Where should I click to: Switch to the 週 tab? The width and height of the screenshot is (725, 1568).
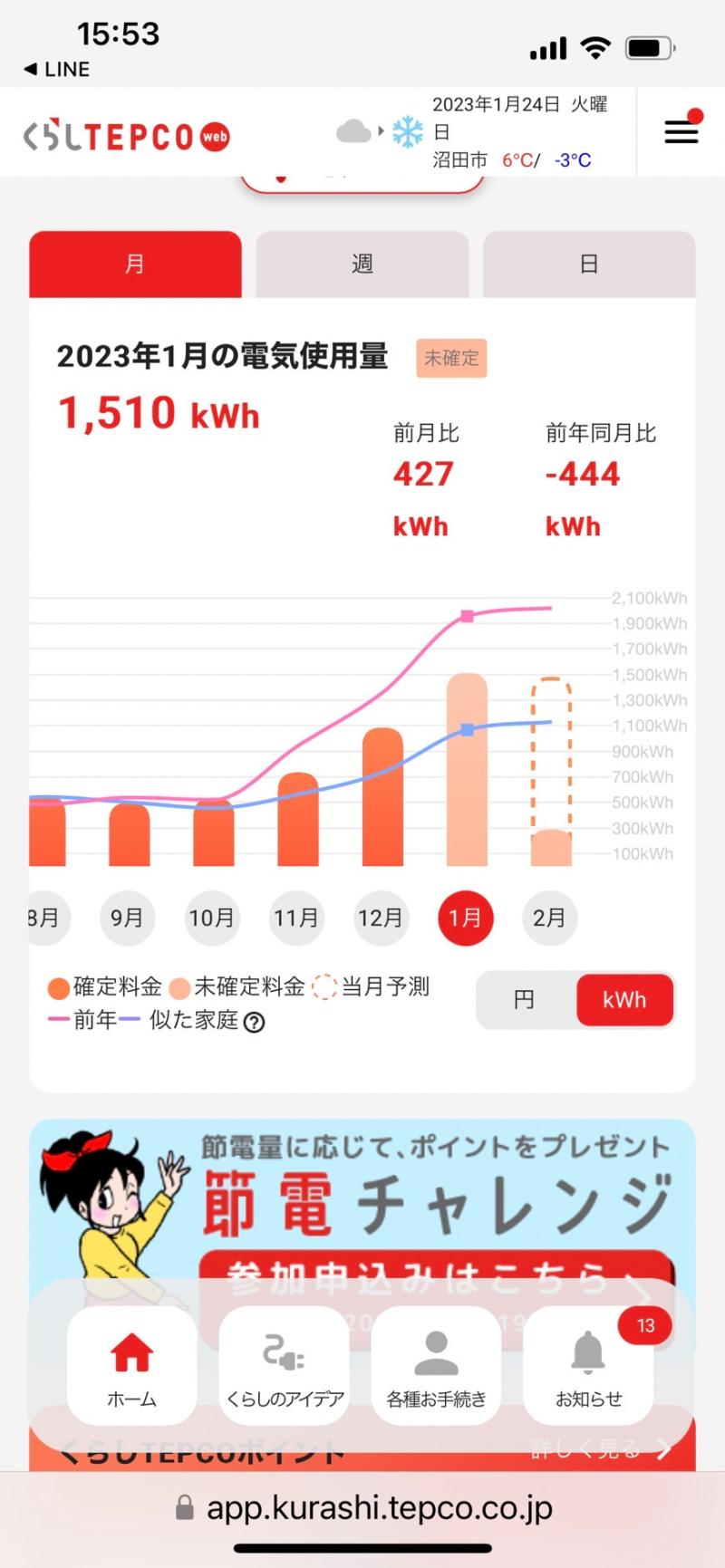(x=362, y=264)
